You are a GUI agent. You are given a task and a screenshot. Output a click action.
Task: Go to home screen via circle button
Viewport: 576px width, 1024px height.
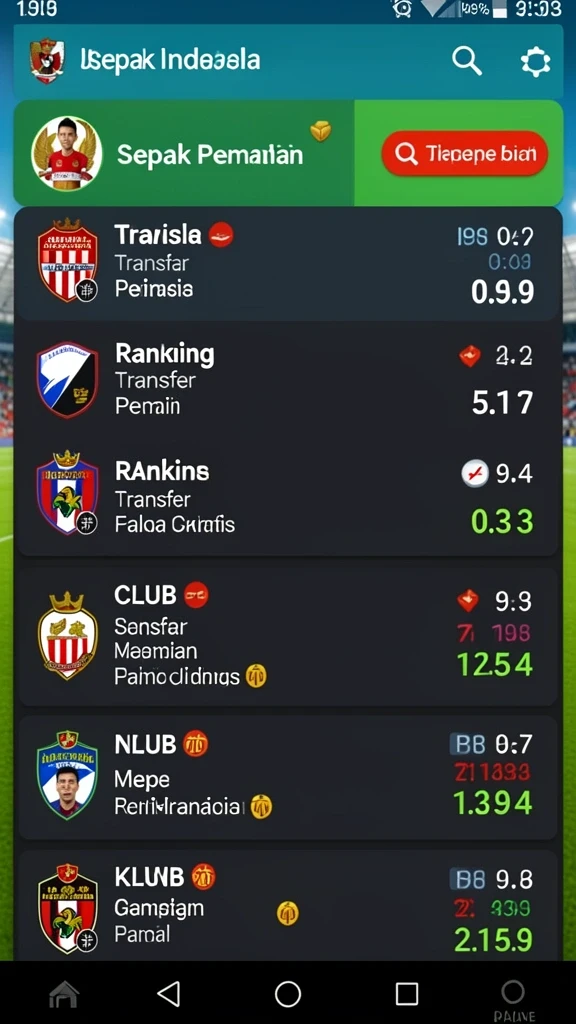(287, 993)
